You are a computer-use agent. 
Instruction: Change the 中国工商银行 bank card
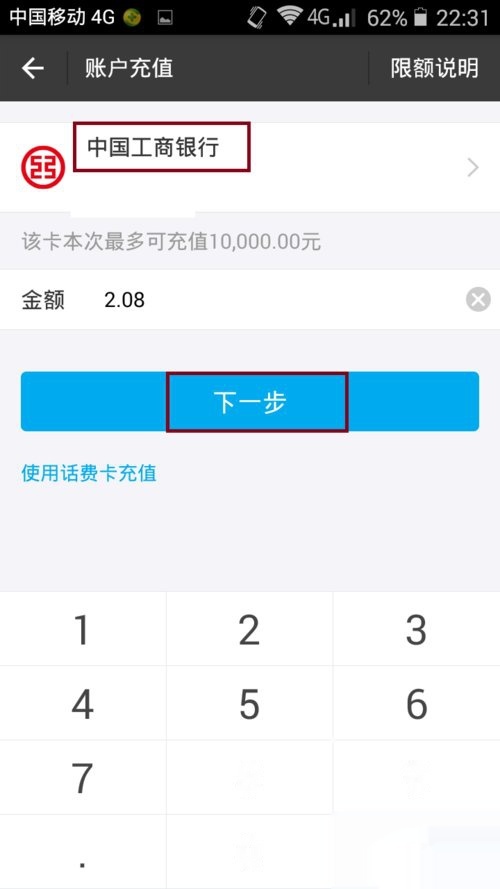(x=250, y=168)
